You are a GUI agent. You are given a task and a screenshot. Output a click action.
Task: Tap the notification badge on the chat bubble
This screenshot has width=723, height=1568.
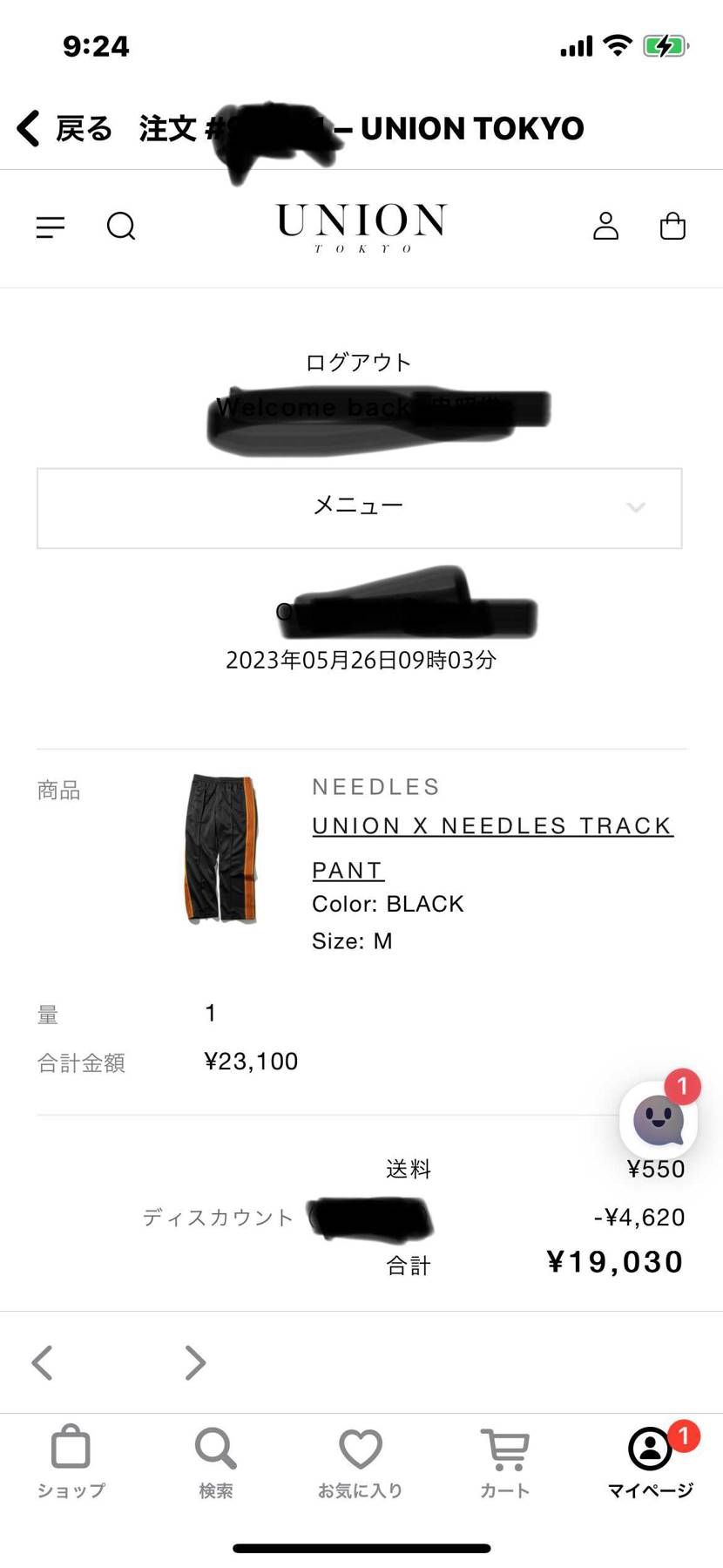[682, 1087]
